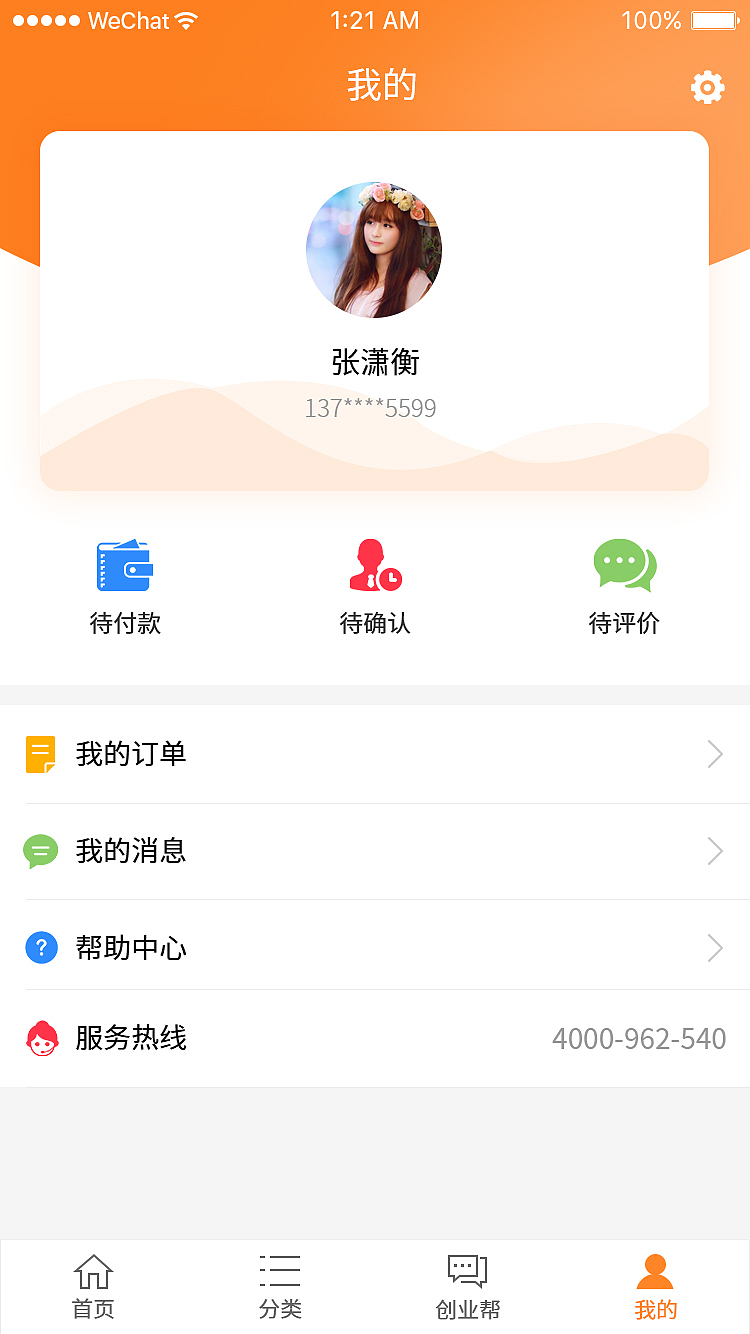Call the hotline 4000-962-540
Image resolution: width=750 pixels, height=1334 pixels.
coord(639,1039)
